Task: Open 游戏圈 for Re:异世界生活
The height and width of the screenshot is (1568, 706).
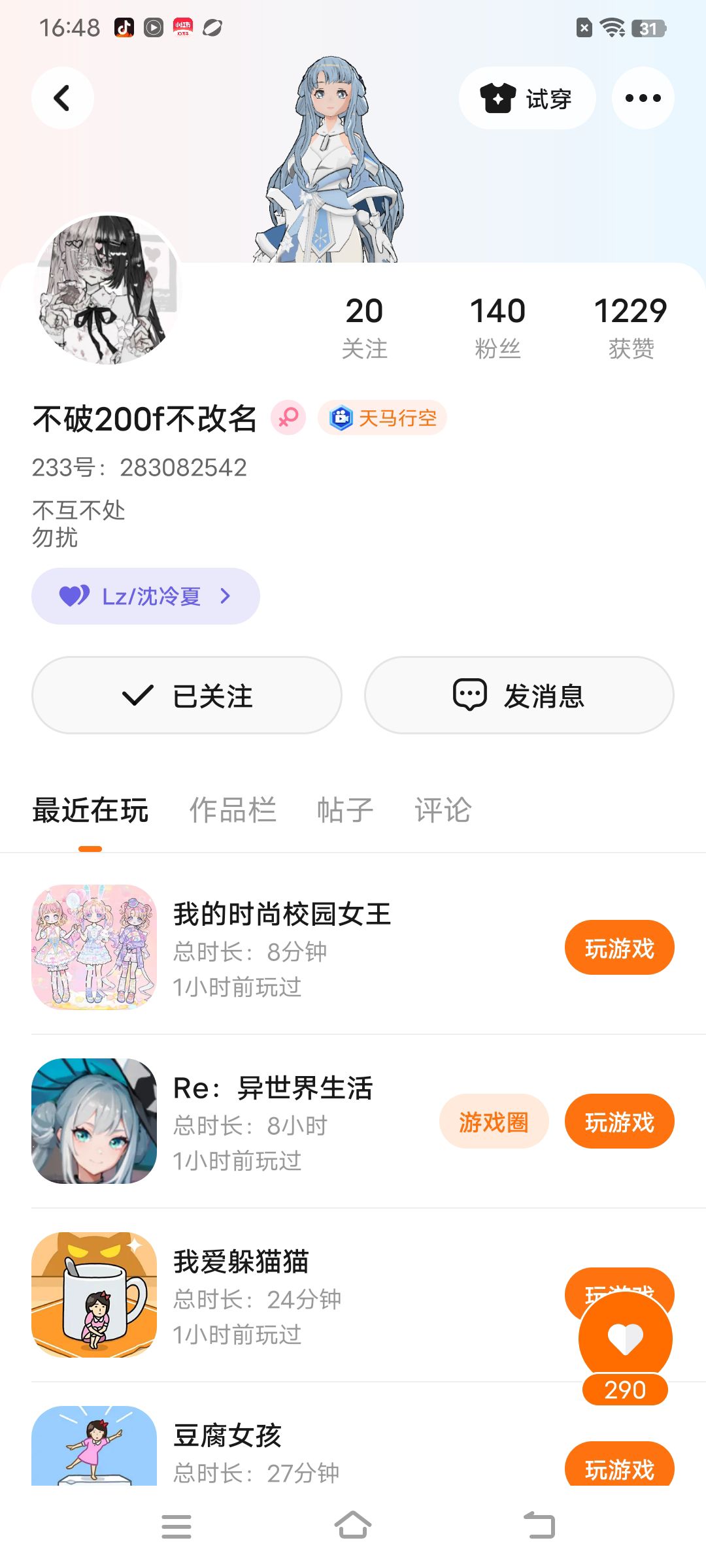Action: coord(494,1122)
